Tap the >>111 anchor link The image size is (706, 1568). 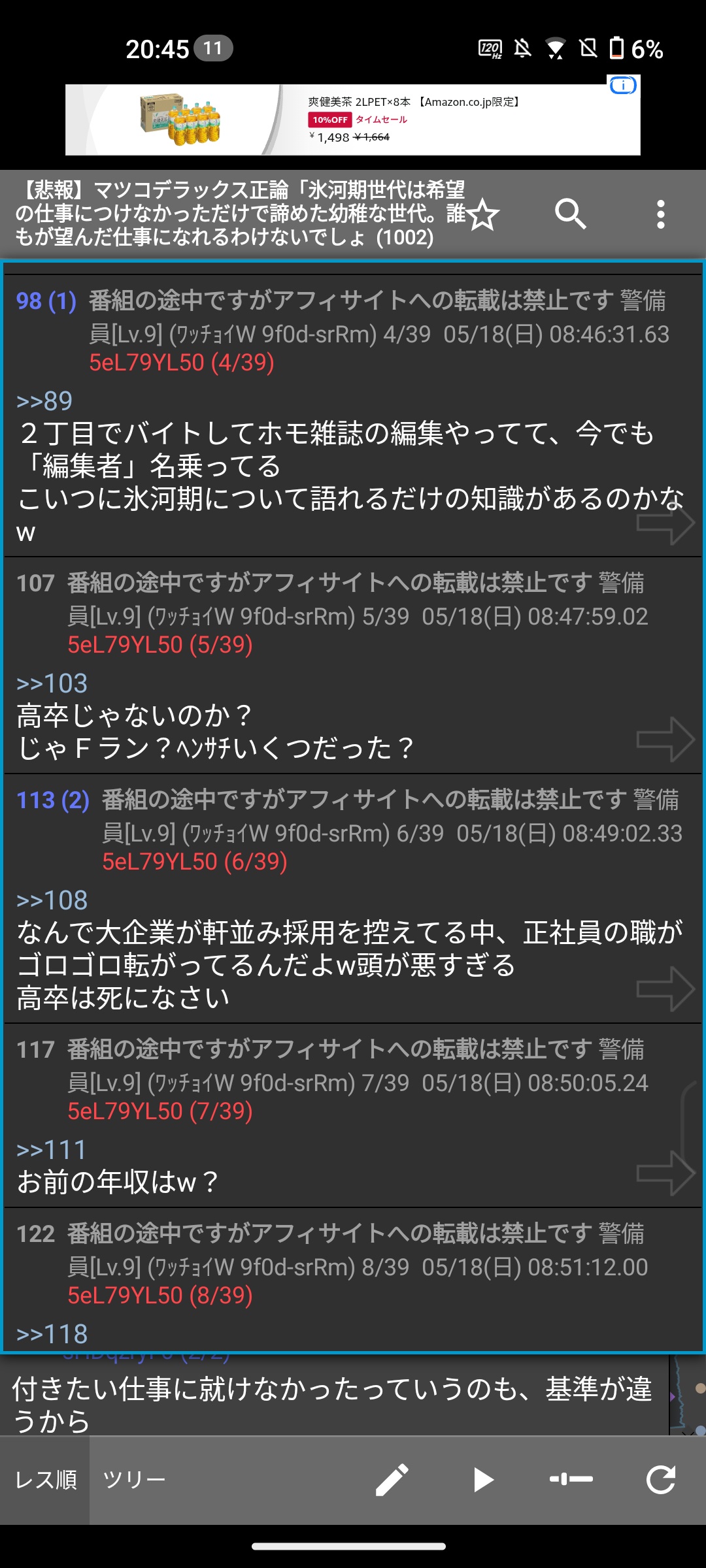pos(52,1150)
